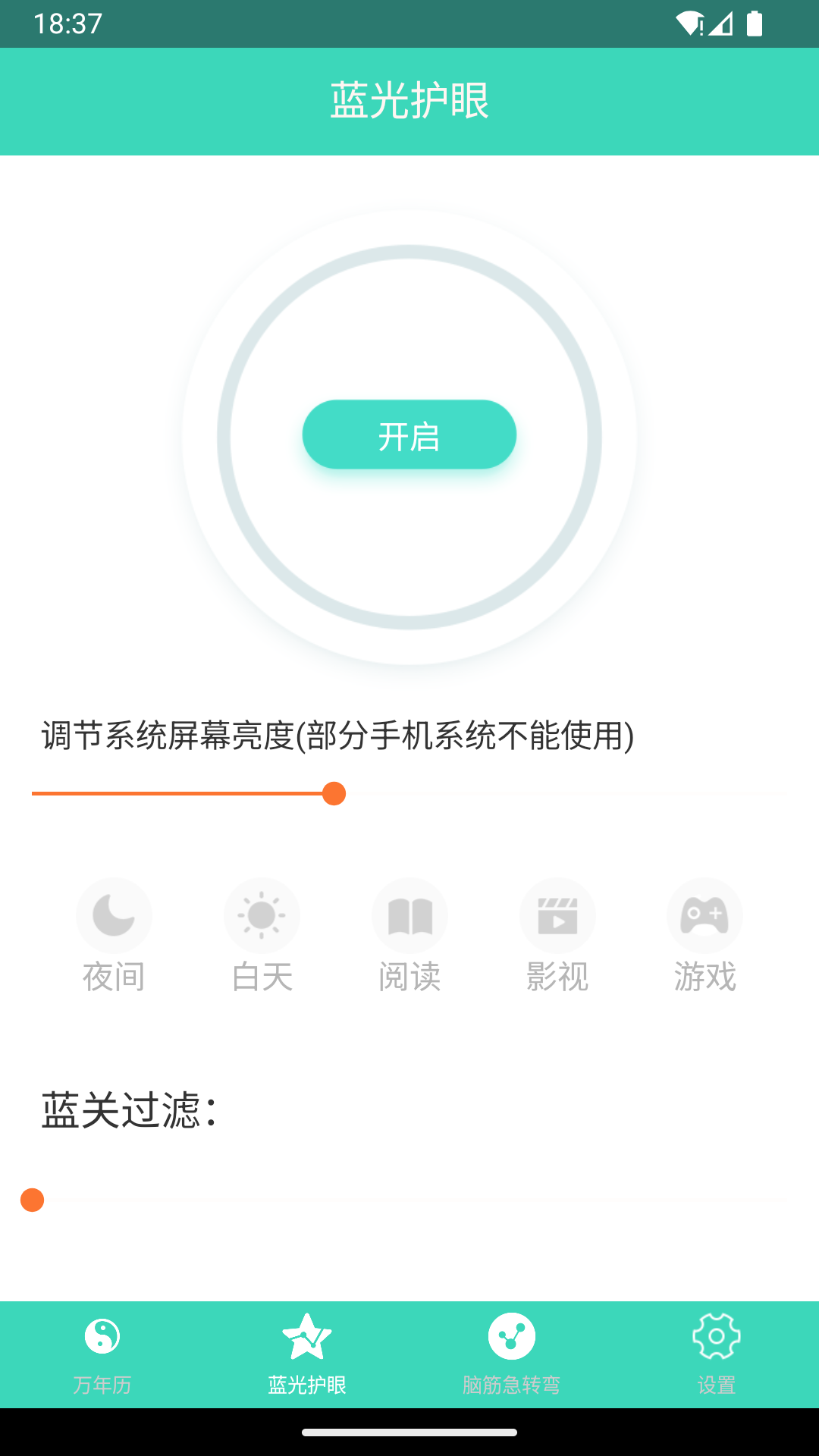Viewport: 819px width, 1456px height.
Task: Select the 白天 daytime mode icon
Action: pos(262,915)
